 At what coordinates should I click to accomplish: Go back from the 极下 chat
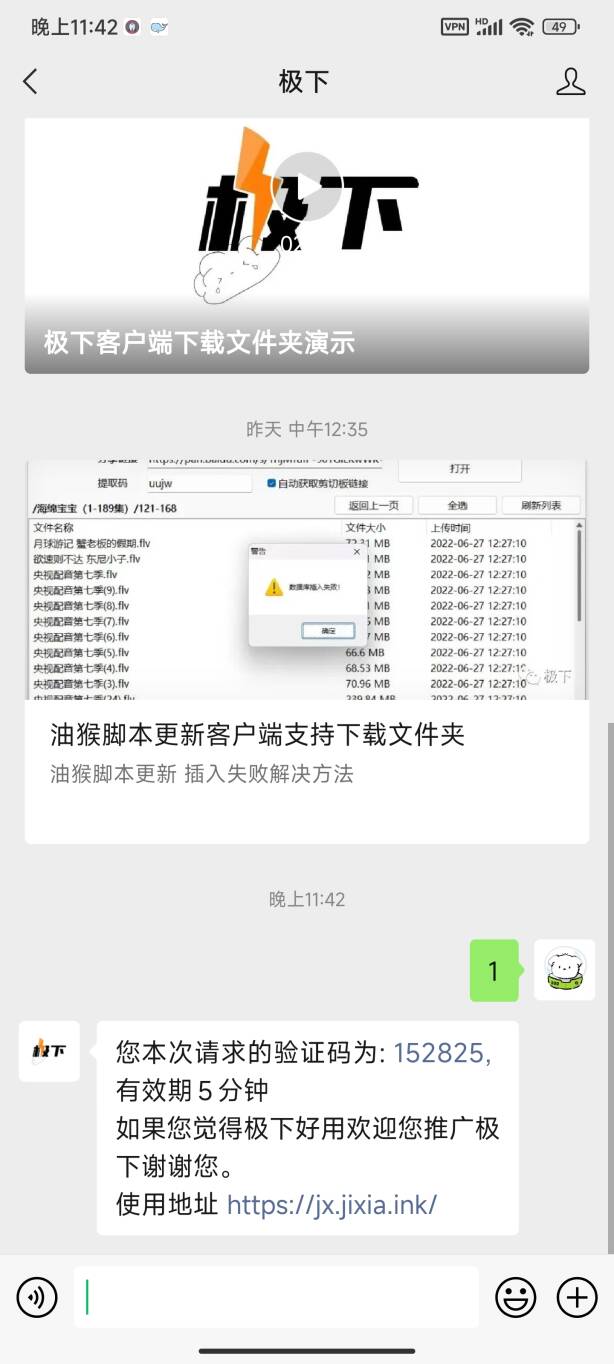pyautogui.click(x=30, y=82)
